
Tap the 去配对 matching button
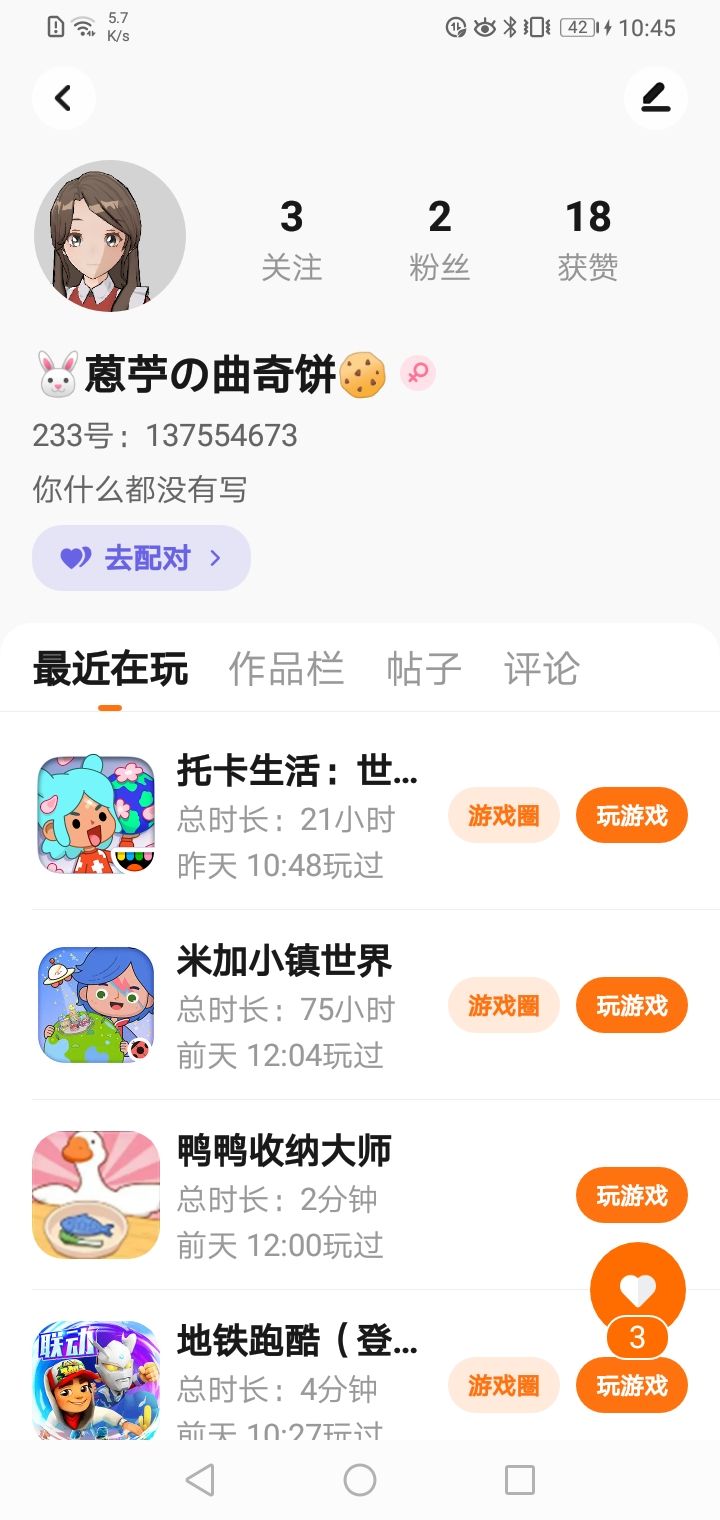(x=141, y=558)
